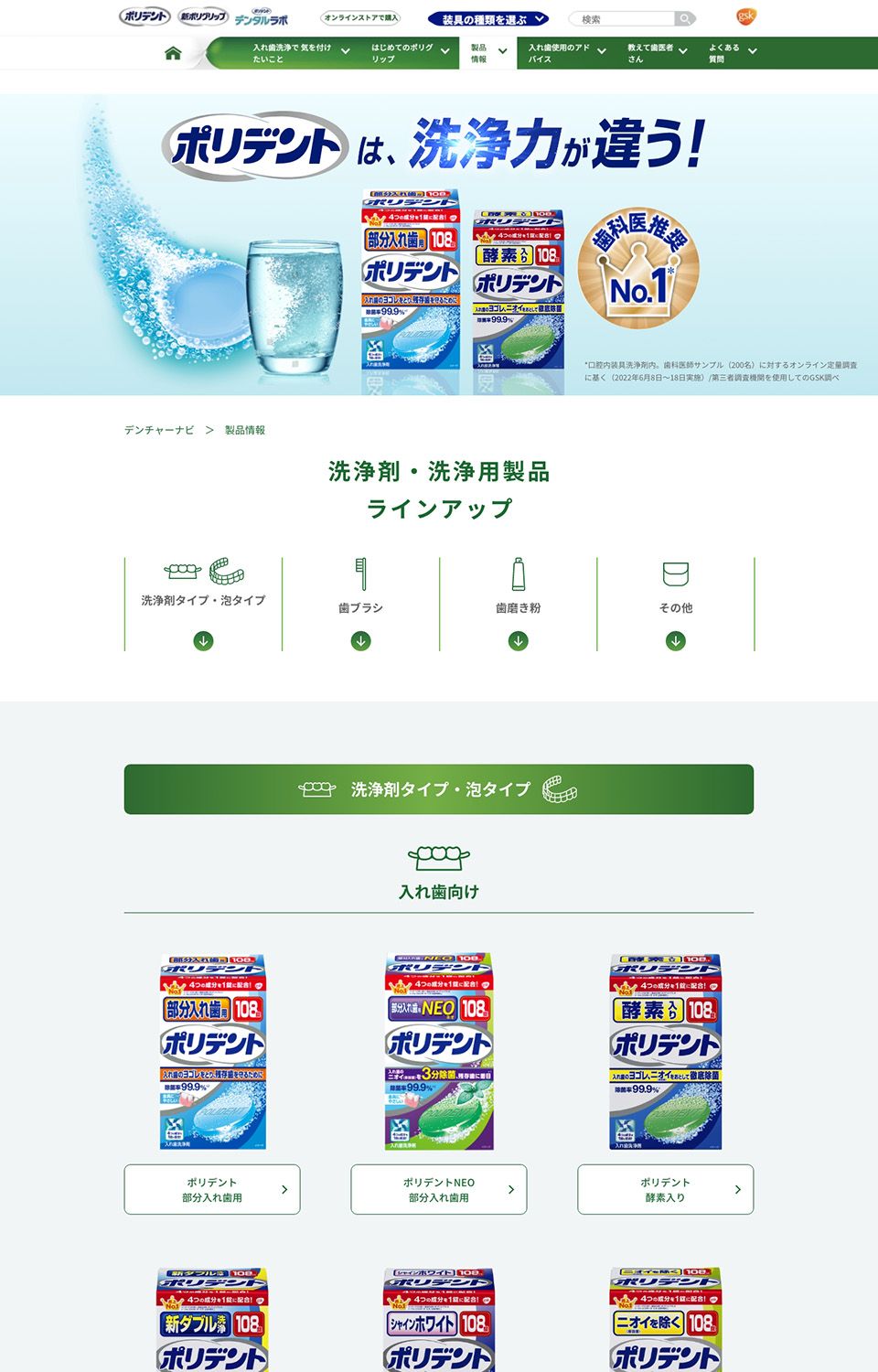Expand the よくある質問 menu
The height and width of the screenshot is (1372, 878).
click(732, 53)
